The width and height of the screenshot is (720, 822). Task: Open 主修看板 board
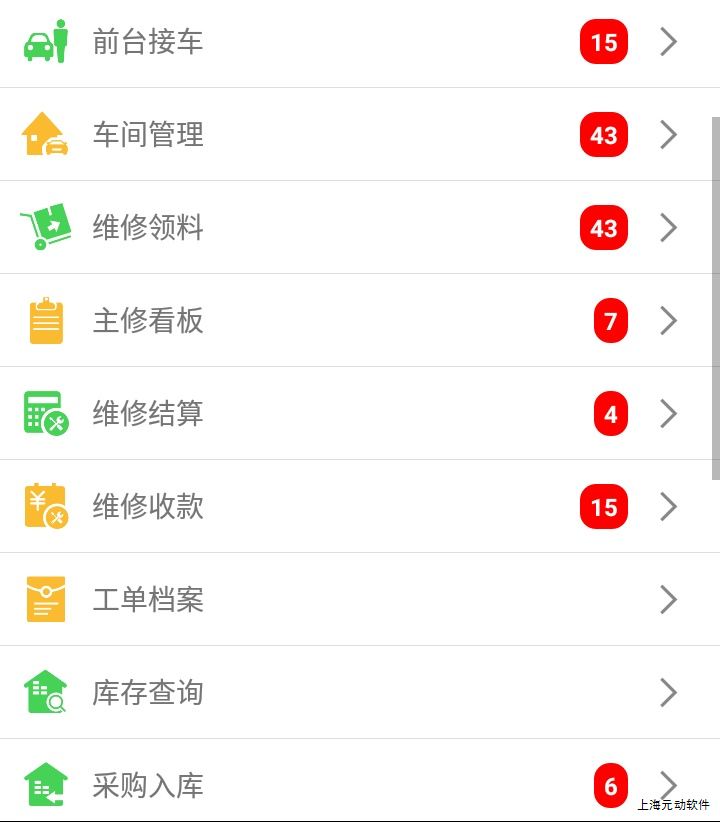point(148,321)
